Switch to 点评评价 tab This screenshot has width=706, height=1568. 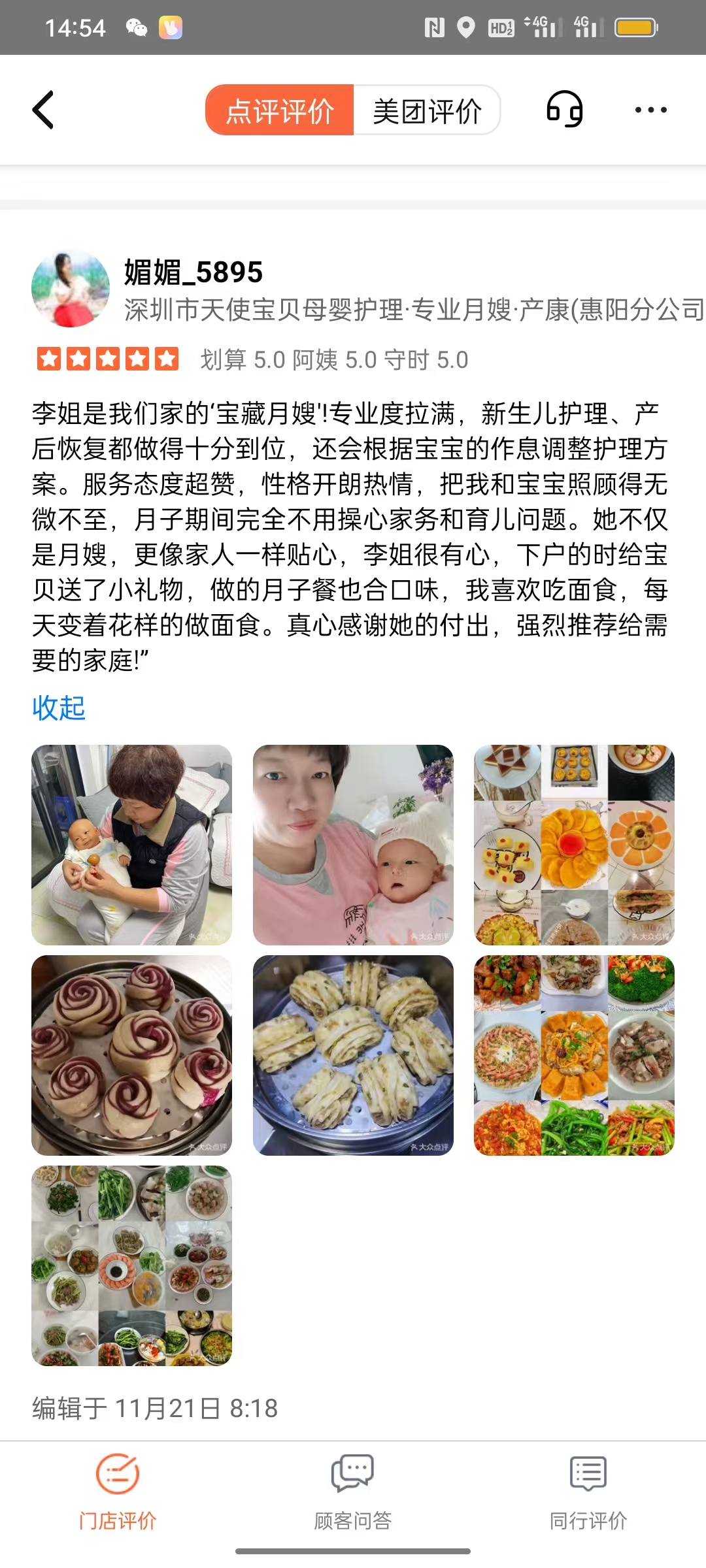point(280,110)
